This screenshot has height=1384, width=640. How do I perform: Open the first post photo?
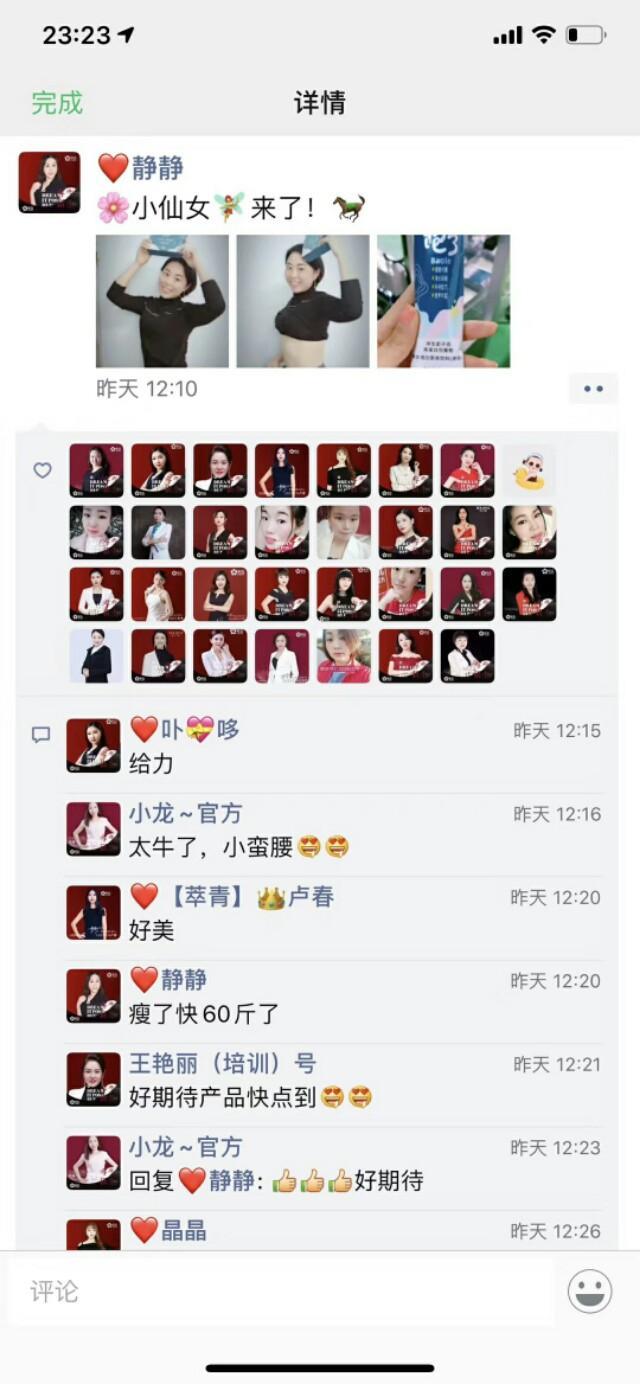162,301
